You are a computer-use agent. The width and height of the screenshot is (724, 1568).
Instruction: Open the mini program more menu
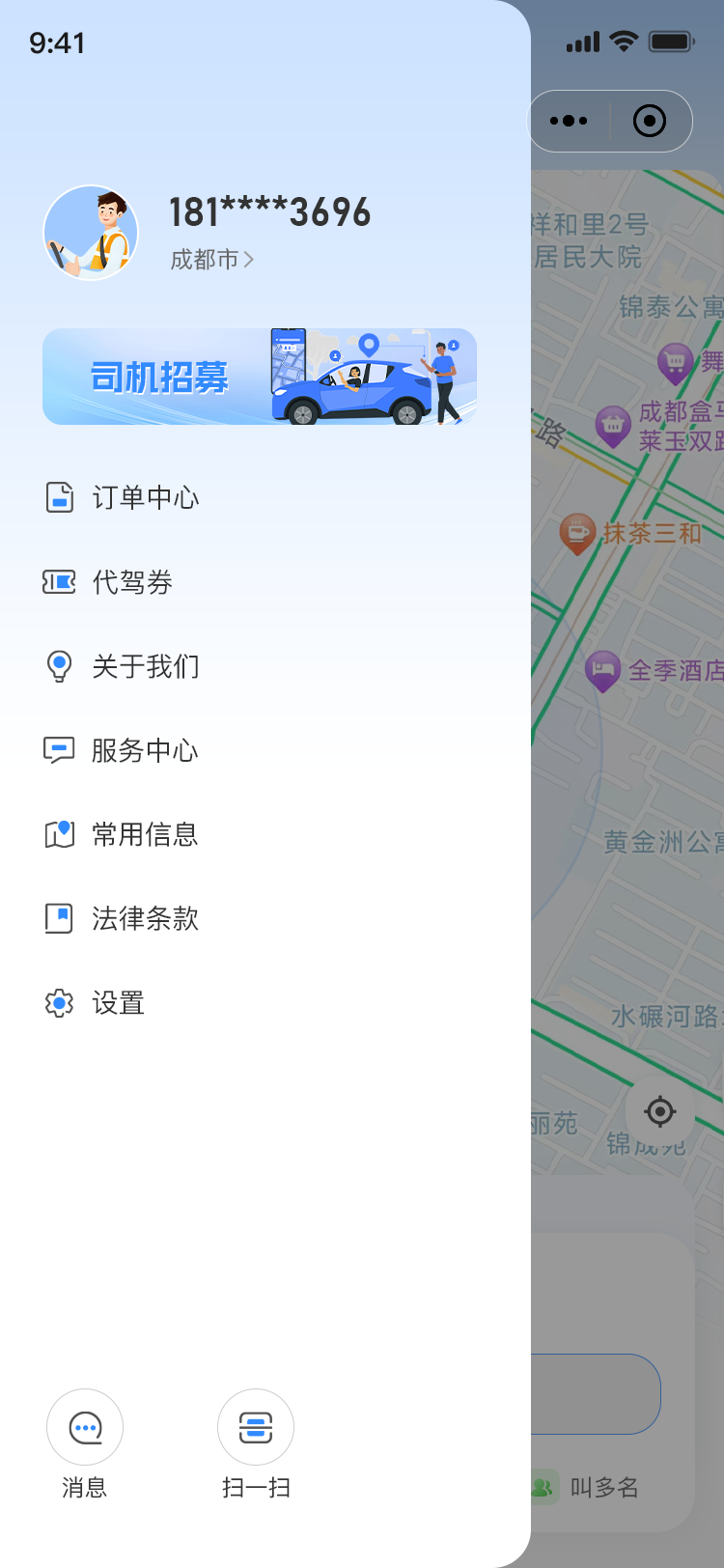pos(569,121)
